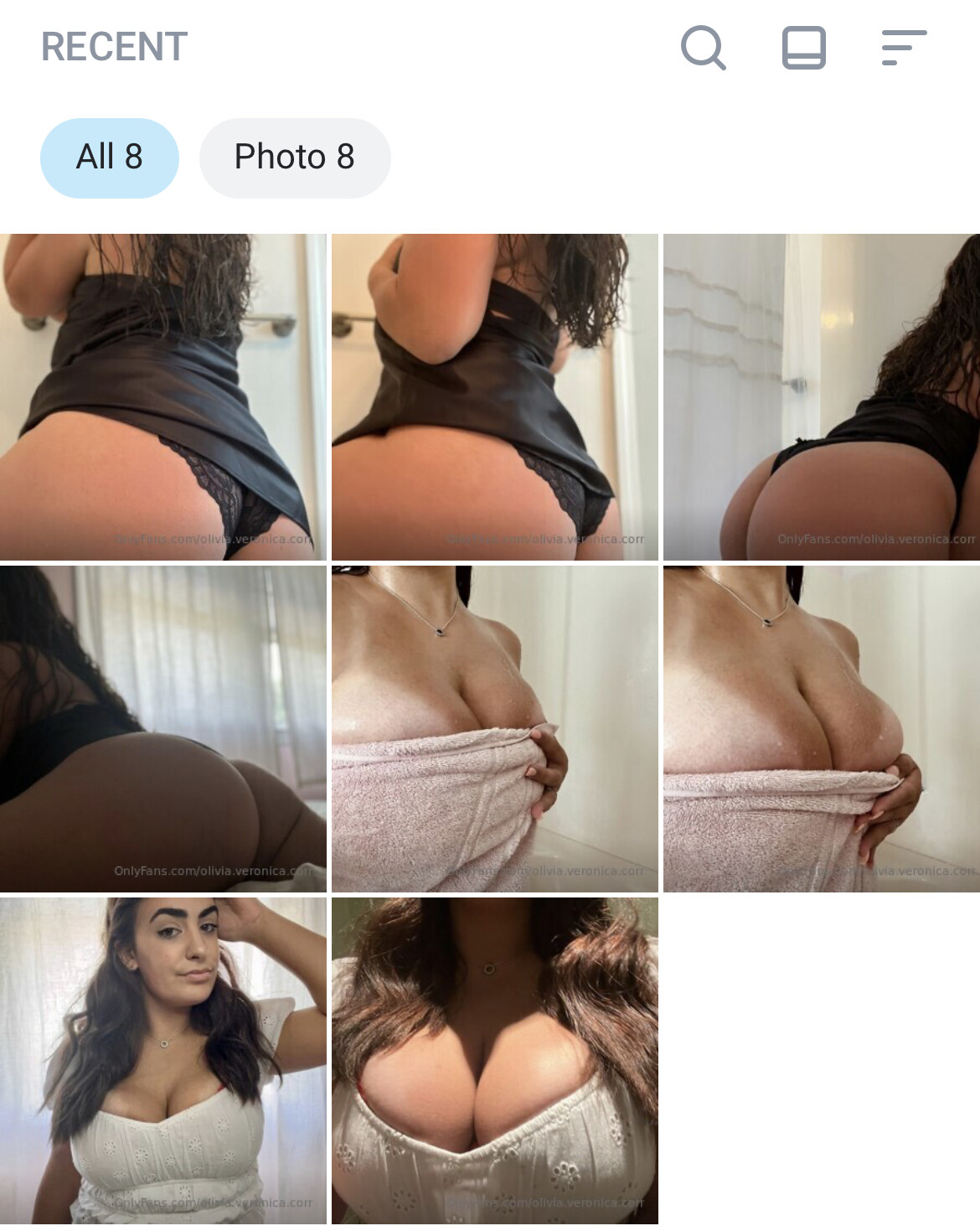This screenshot has height=1231, width=980.
Task: Select the Photo 8 filter chip
Action: [295, 158]
